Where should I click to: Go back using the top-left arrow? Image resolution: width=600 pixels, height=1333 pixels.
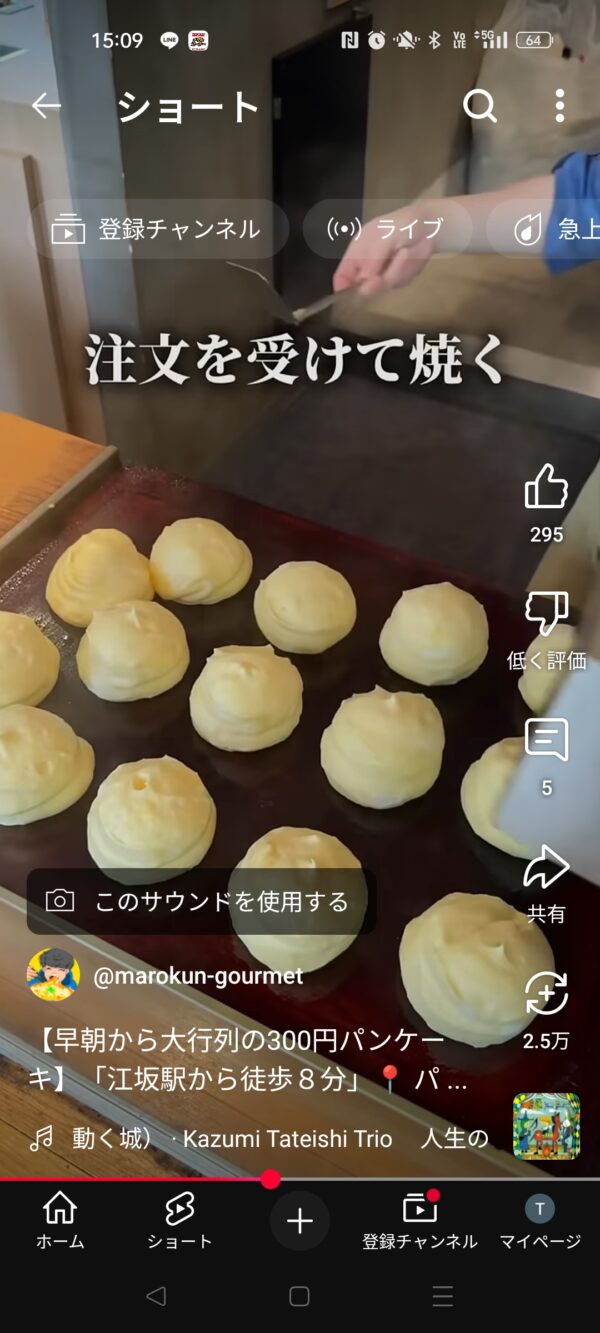[x=46, y=106]
